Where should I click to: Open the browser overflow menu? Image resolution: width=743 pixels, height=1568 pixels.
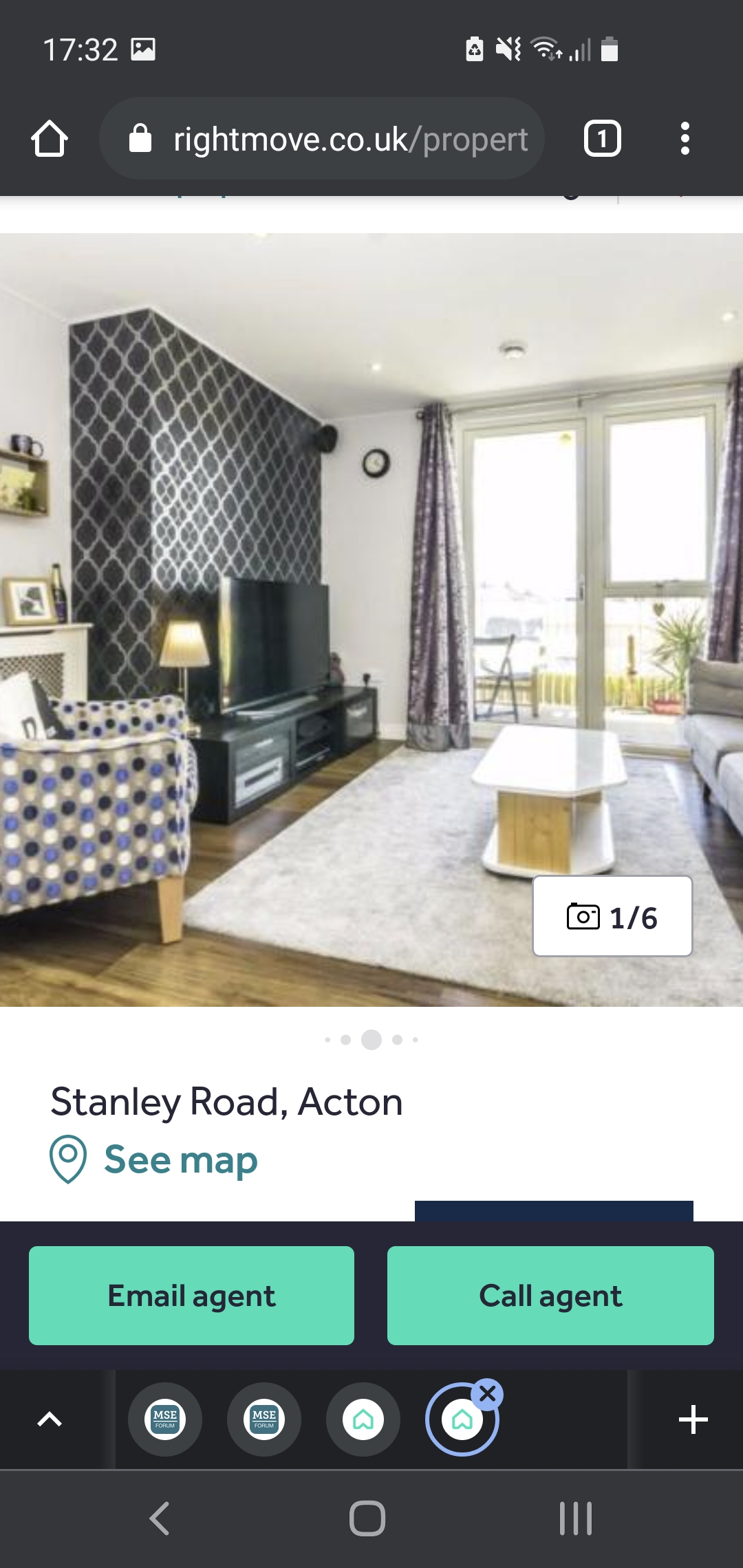(x=685, y=139)
